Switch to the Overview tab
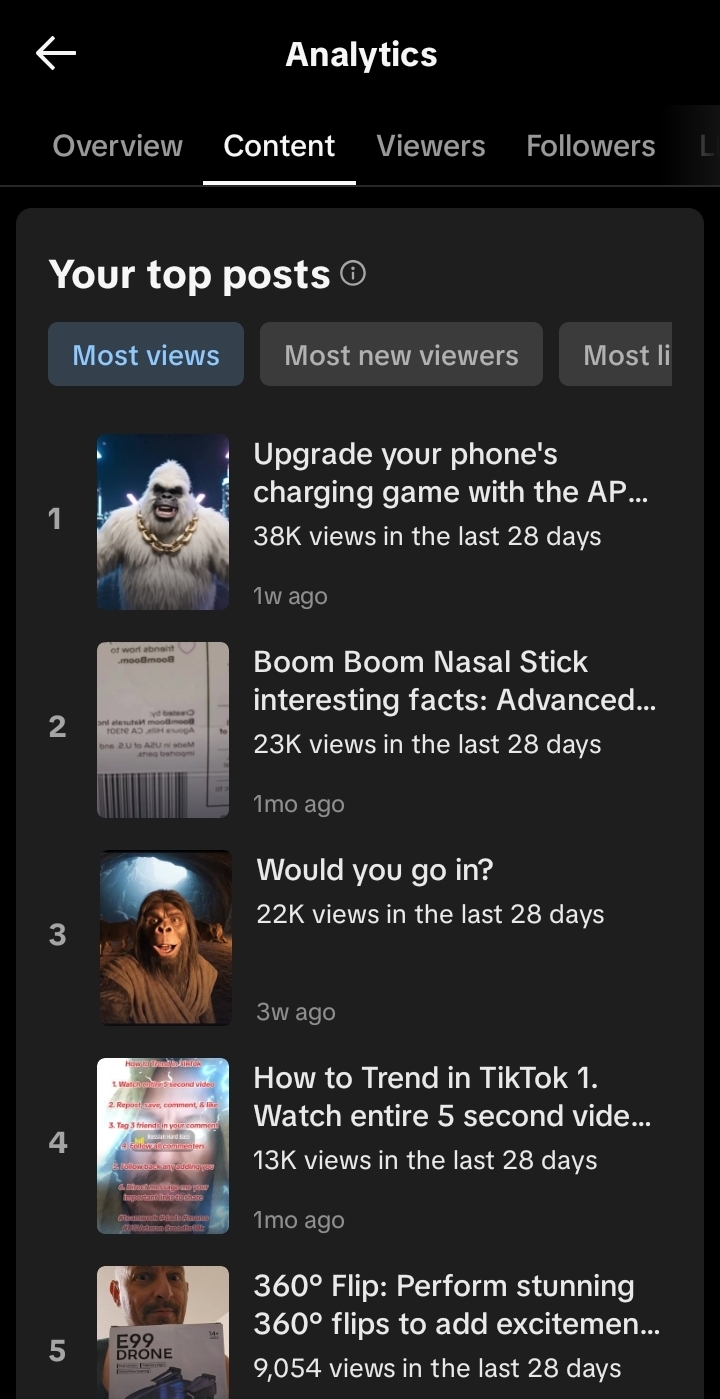This screenshot has height=1399, width=720. (118, 146)
